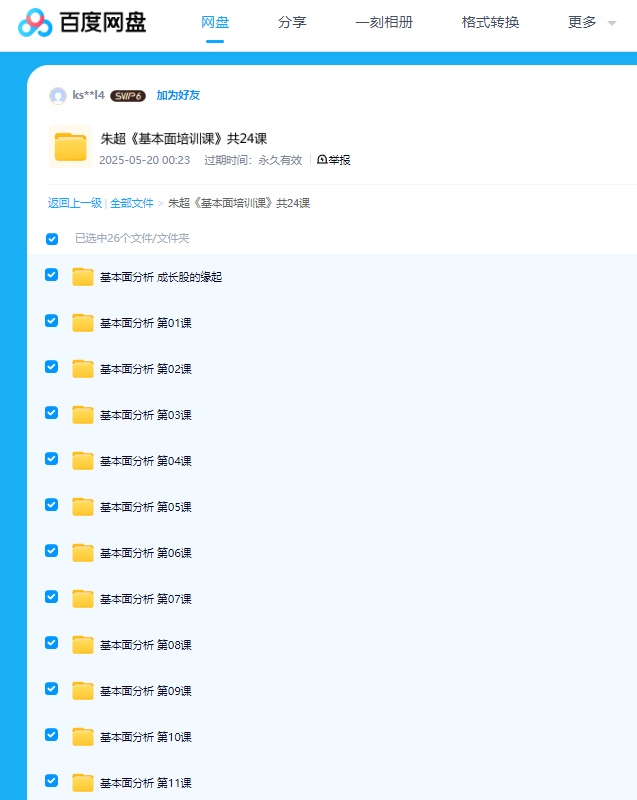Open folder 基本面分析 第05课
Viewport: 637px width, 800px height.
pos(145,507)
